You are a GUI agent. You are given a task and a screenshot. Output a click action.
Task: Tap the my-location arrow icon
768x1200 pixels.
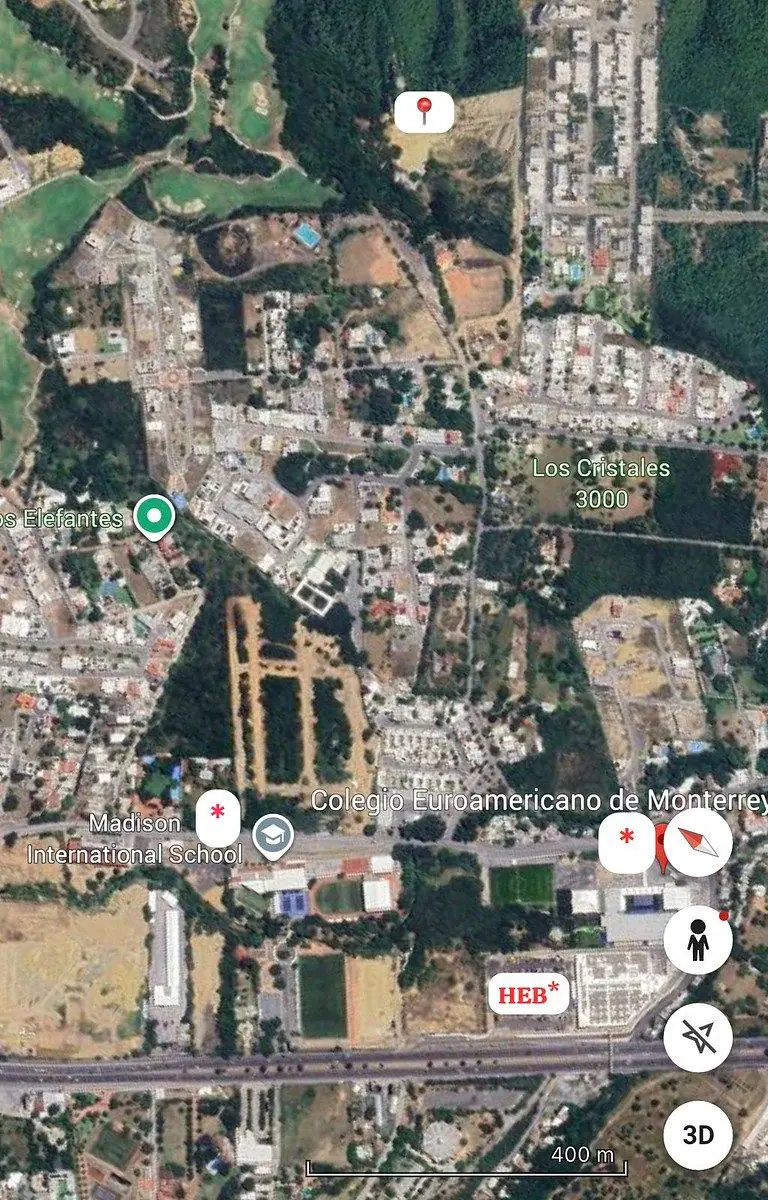[698, 1038]
